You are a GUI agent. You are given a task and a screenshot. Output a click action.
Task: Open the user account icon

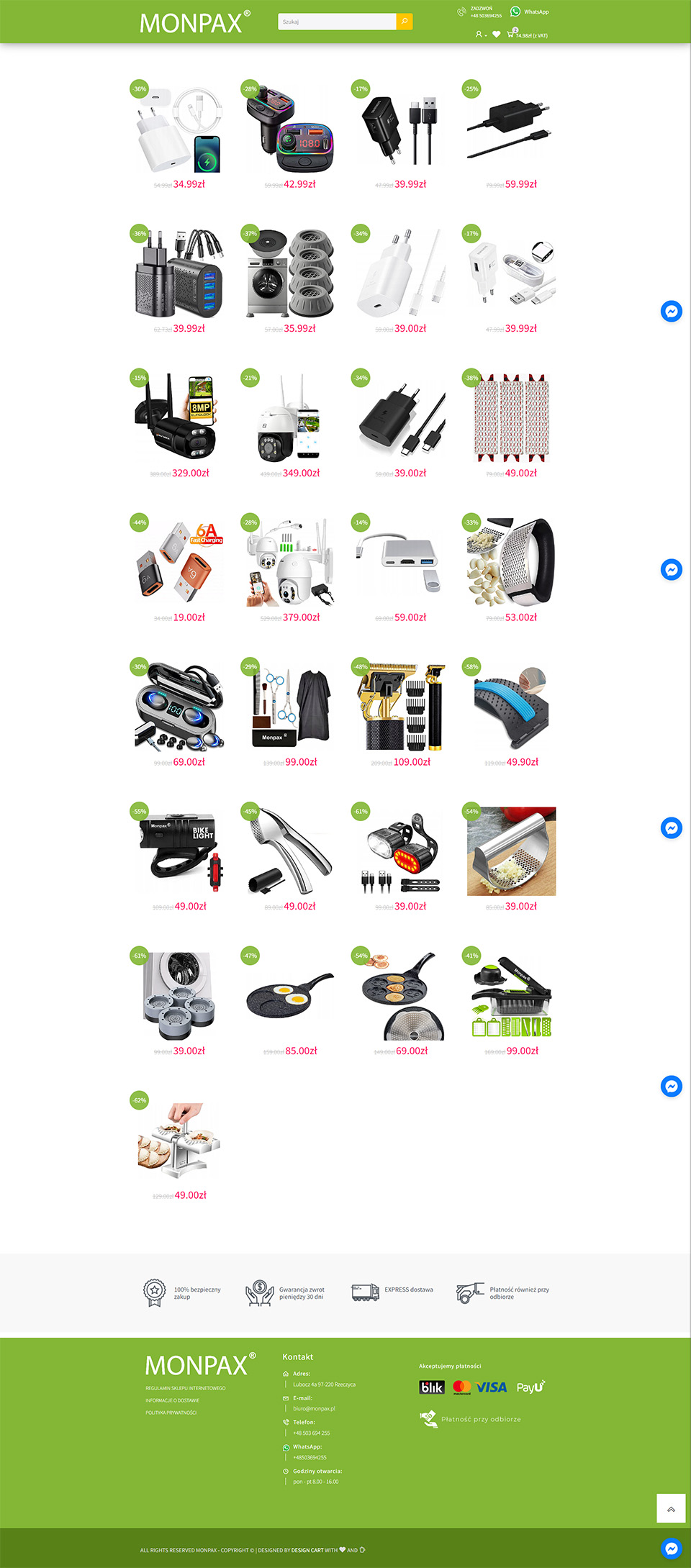pos(479,35)
